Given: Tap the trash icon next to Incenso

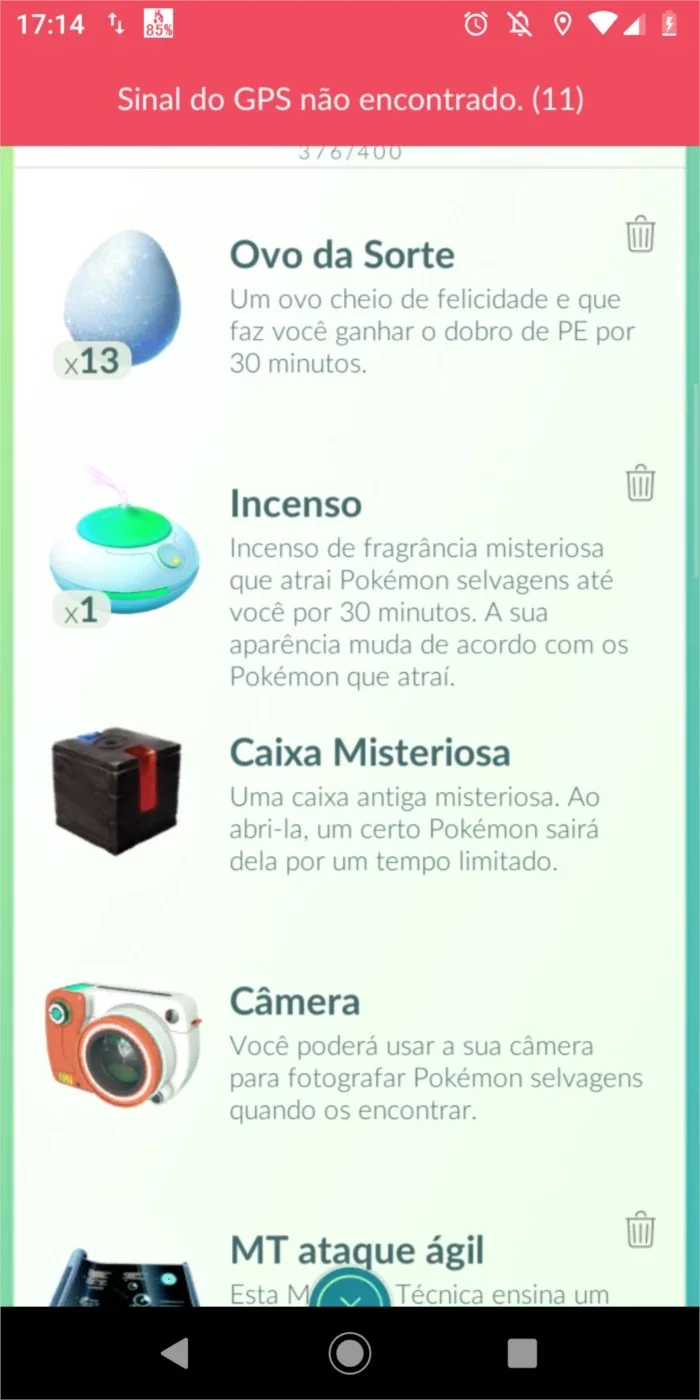Looking at the screenshot, I should 640,483.
